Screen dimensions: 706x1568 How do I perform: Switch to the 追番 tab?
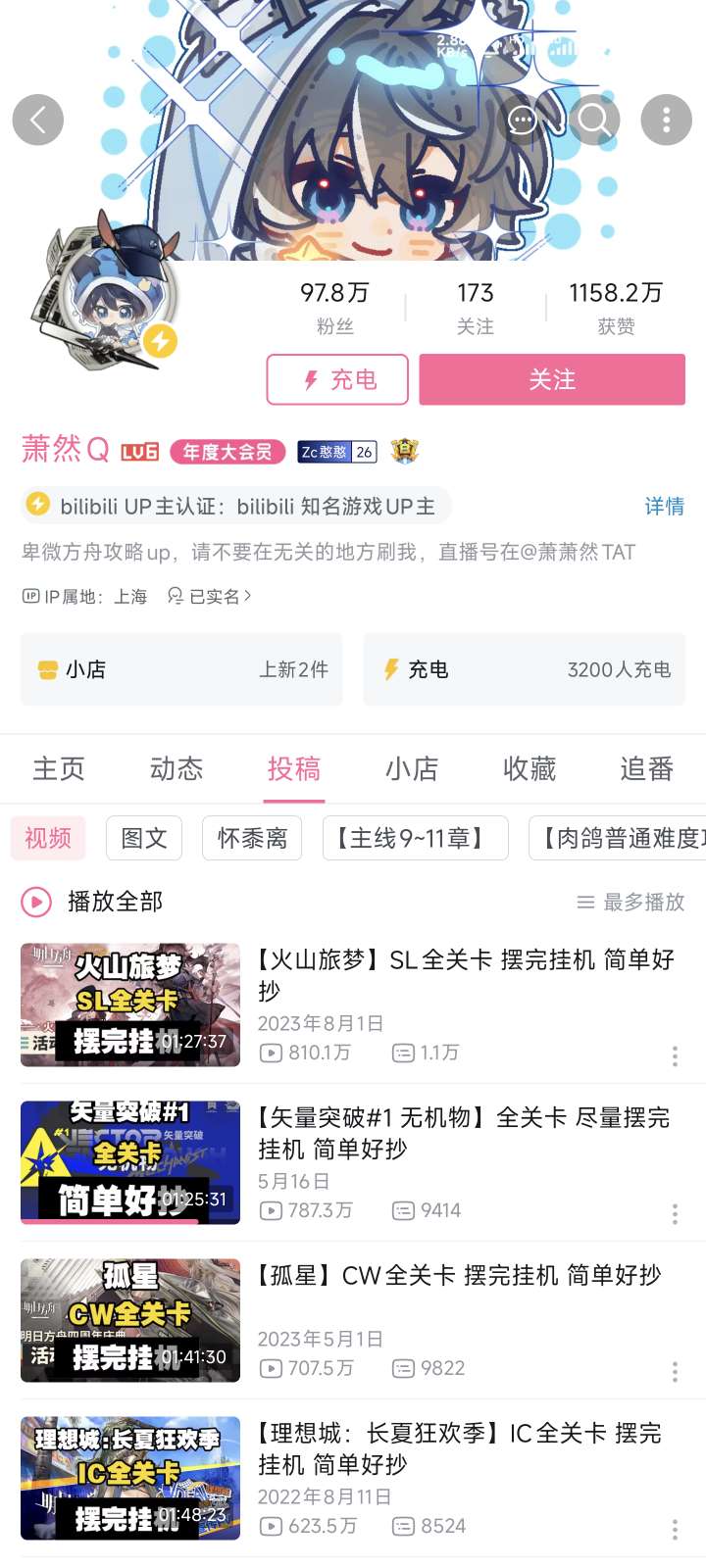coord(646,768)
